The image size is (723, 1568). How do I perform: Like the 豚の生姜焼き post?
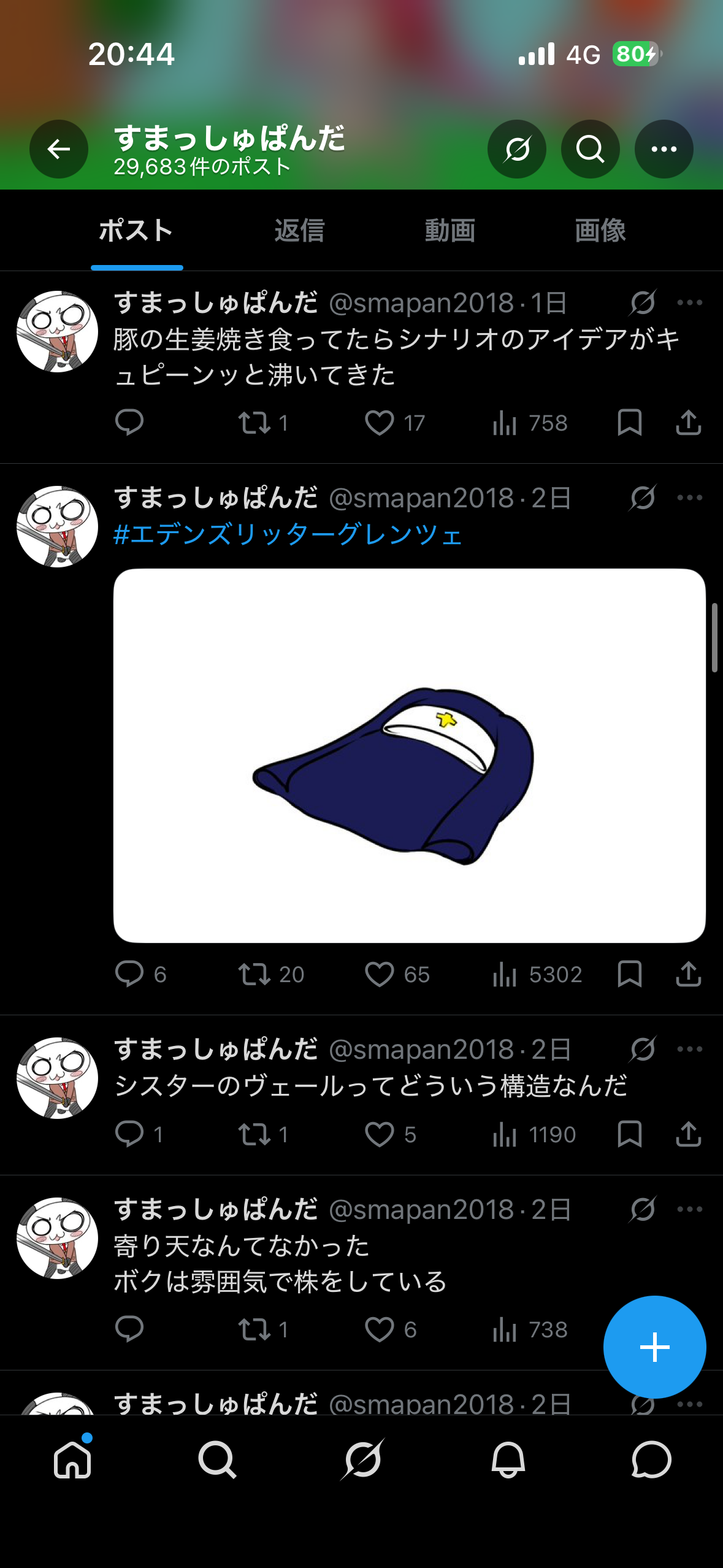point(380,423)
